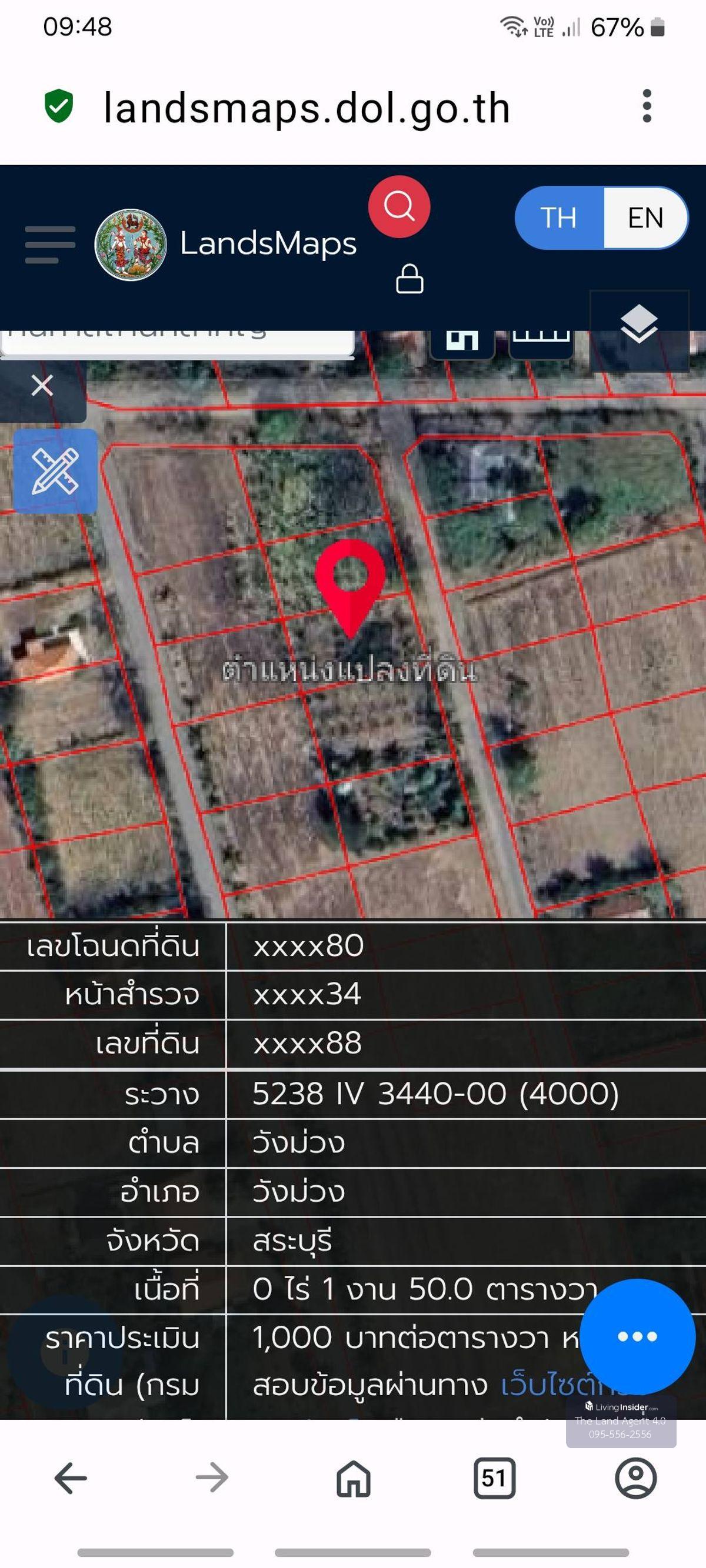Close the panel with the X button
The width and height of the screenshot is (706, 1568).
(42, 385)
